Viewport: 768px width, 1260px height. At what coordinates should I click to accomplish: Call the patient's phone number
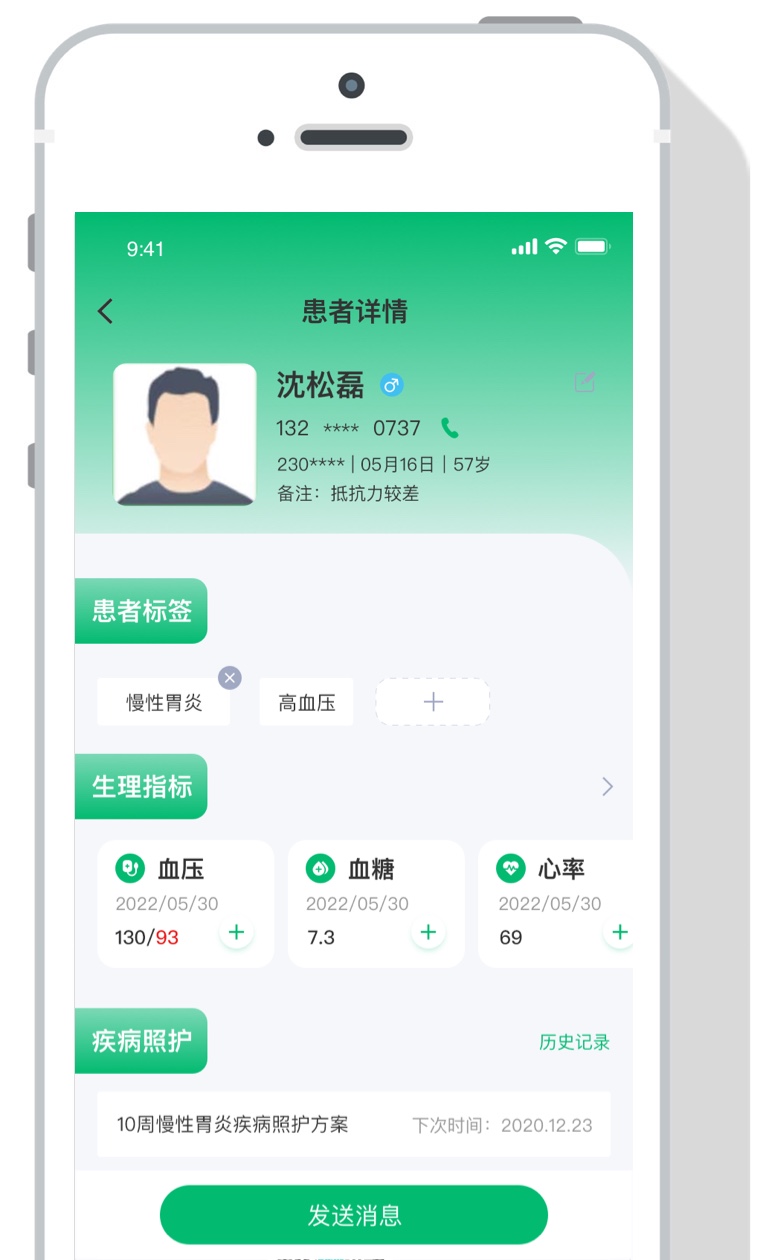[450, 428]
